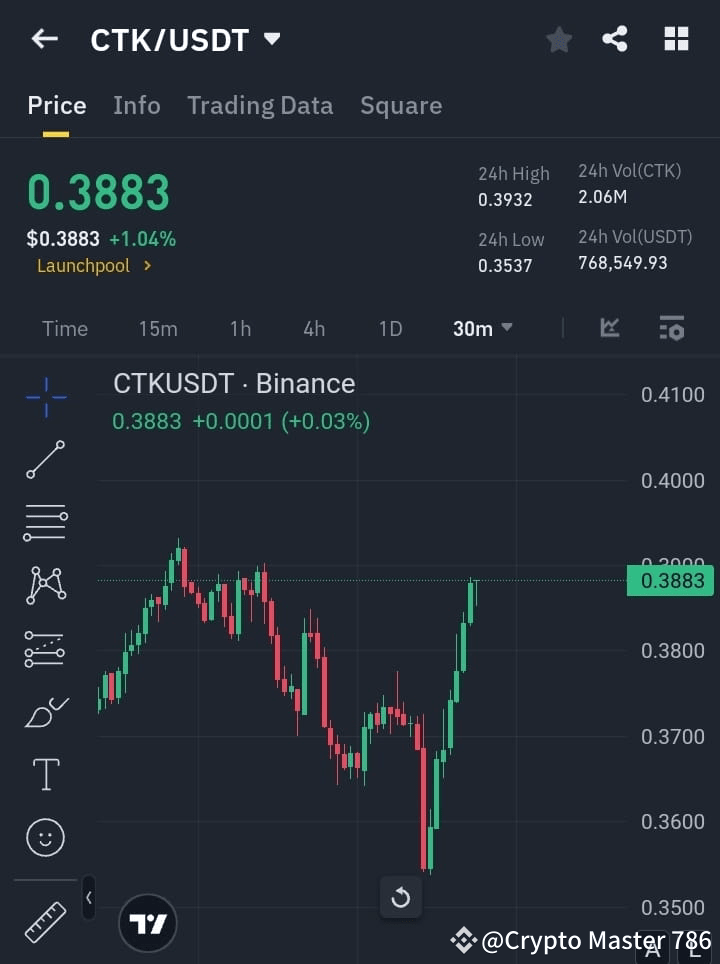Share the CTK/USDT chart
The height and width of the screenshot is (964, 720).
(615, 39)
